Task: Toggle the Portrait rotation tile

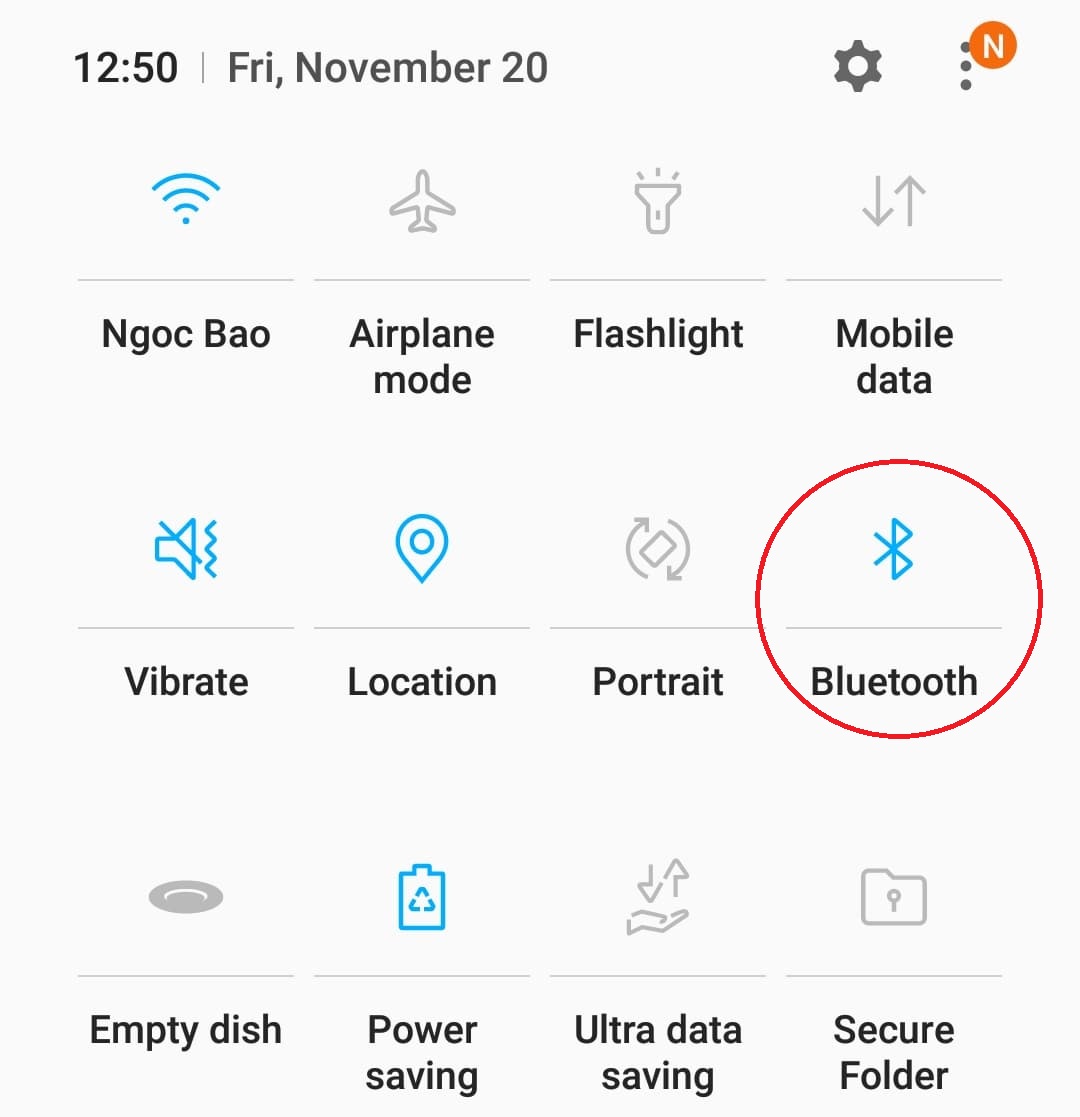Action: click(658, 549)
